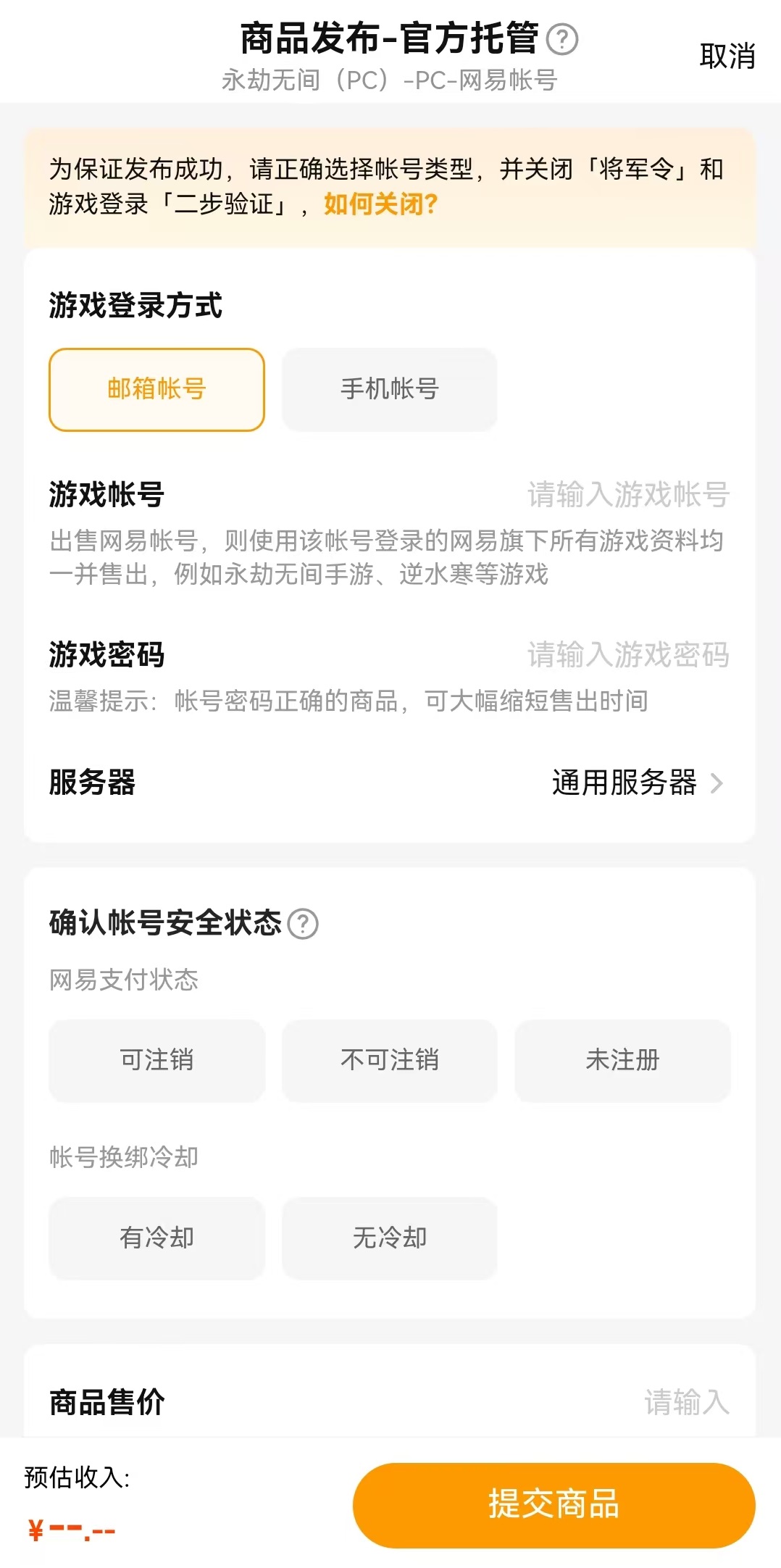The height and width of the screenshot is (1568, 781).
Task: Focus the 商品售价 price input
Action: (685, 1402)
